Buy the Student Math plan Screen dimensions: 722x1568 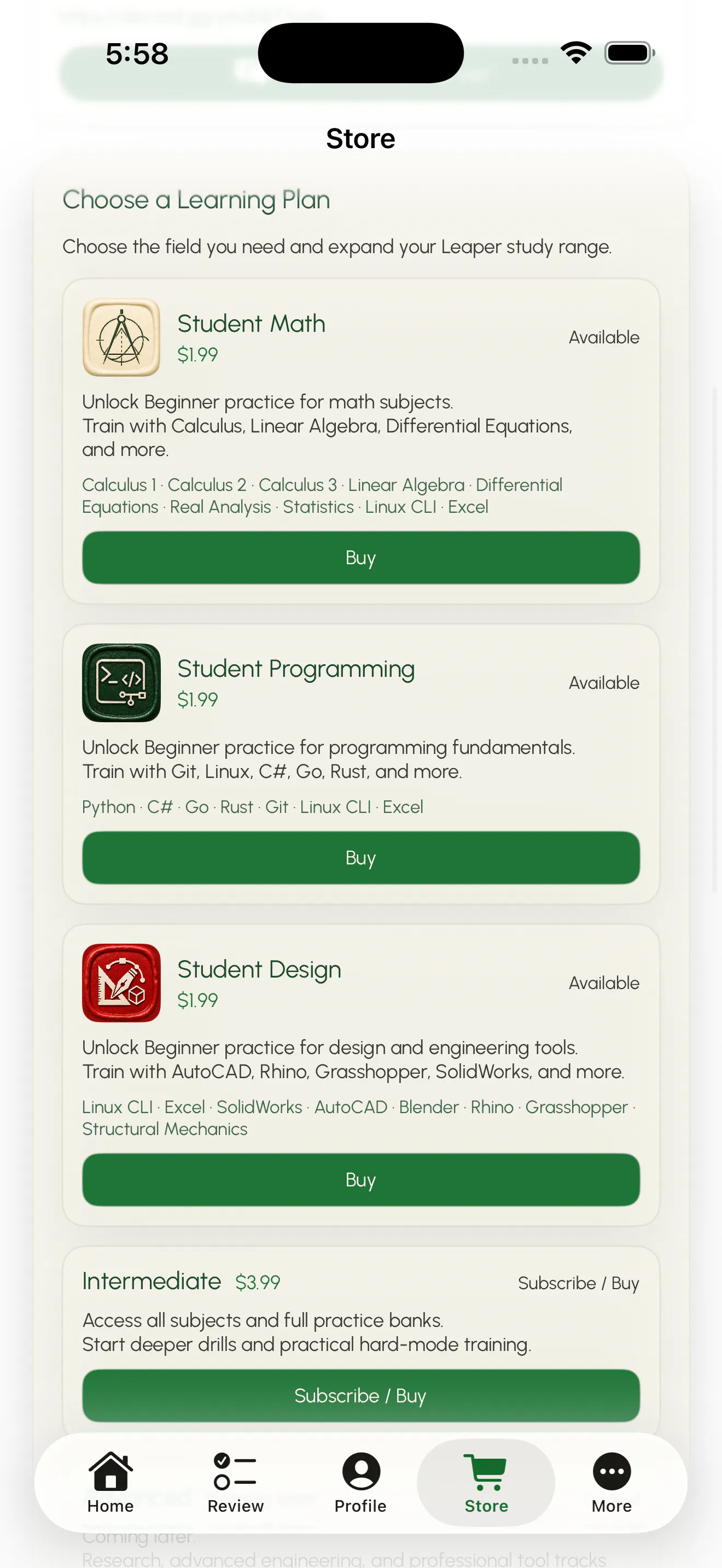click(360, 558)
